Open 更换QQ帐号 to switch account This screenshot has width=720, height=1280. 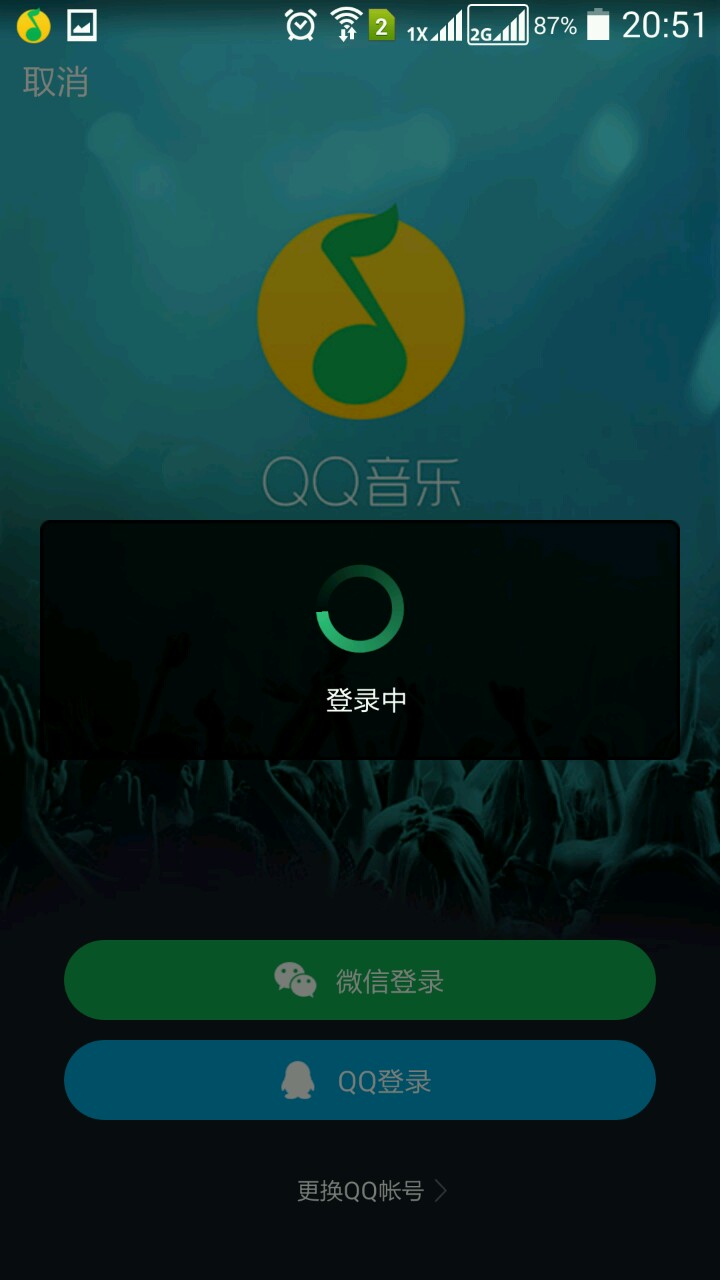371,1191
